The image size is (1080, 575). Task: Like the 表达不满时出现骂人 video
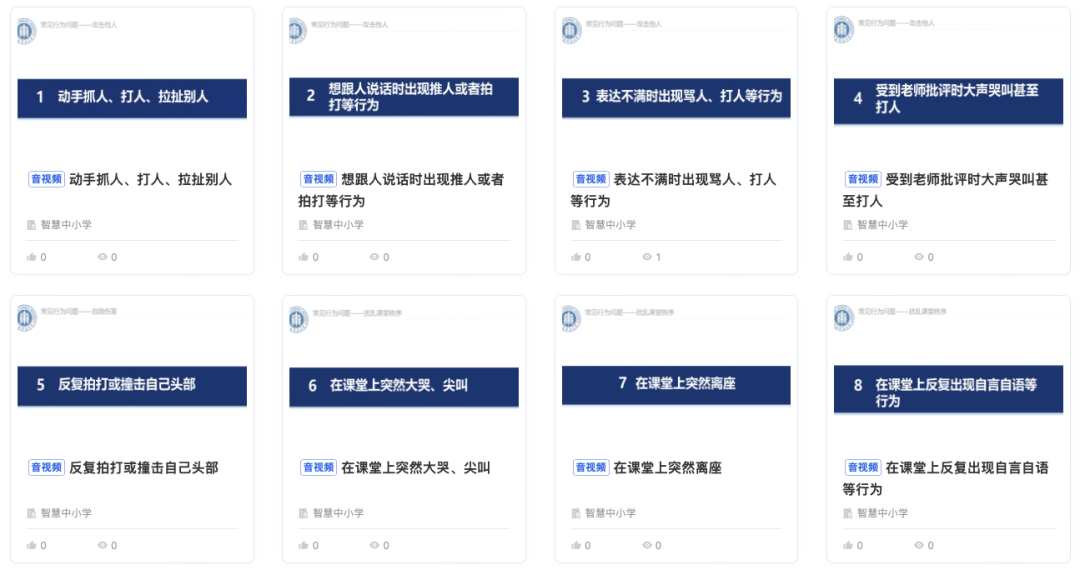coord(576,257)
